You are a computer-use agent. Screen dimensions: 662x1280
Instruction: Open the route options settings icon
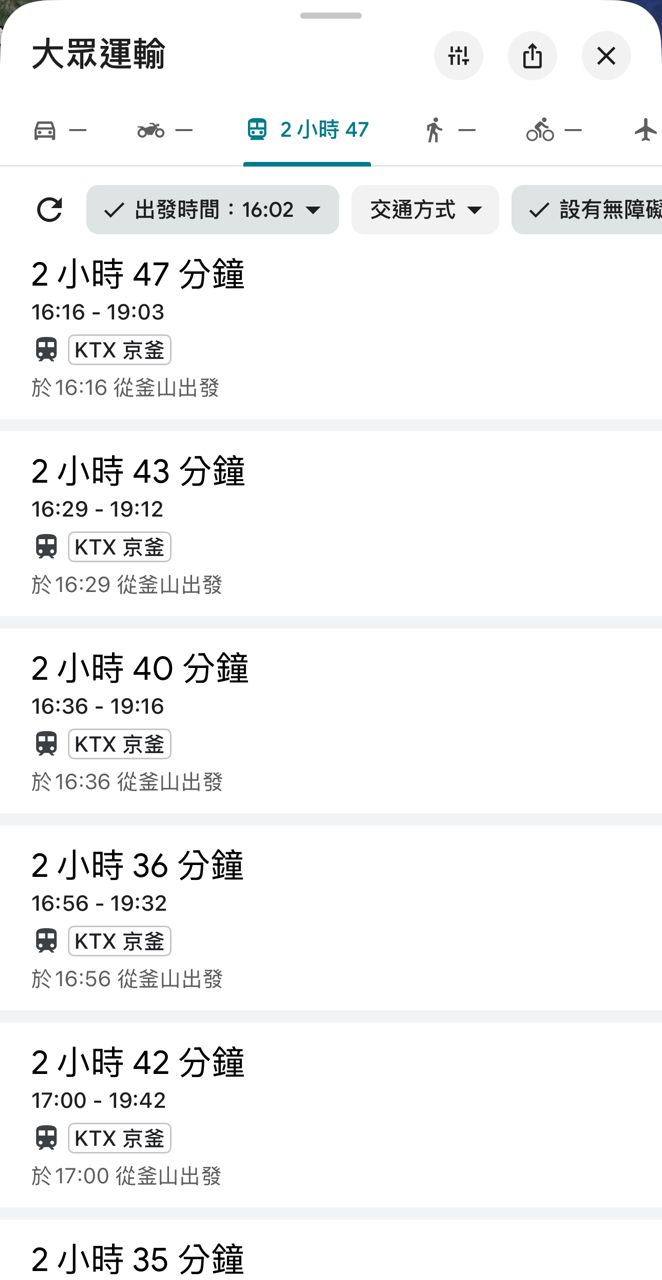pyautogui.click(x=458, y=56)
